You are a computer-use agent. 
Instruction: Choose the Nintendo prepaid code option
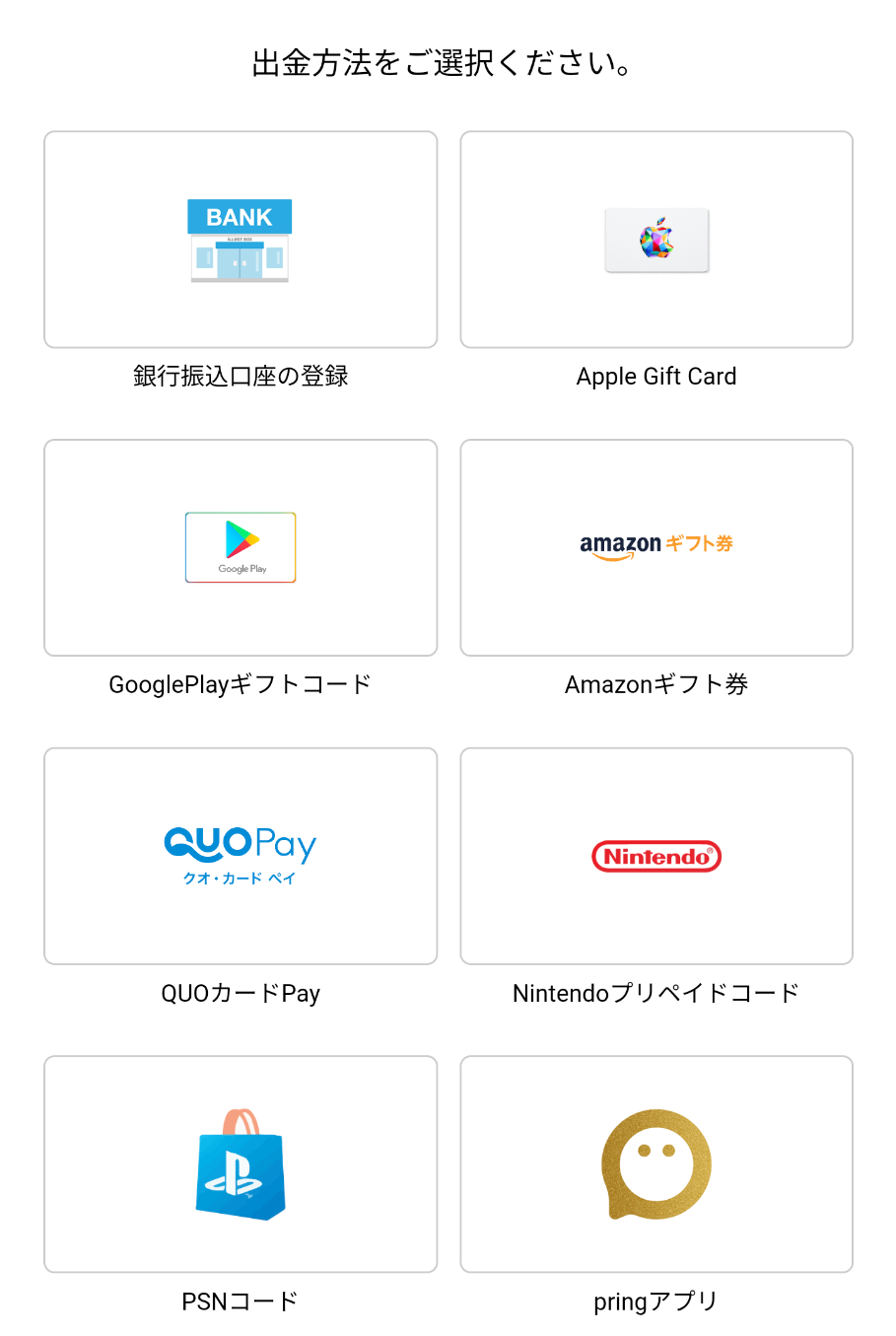656,856
